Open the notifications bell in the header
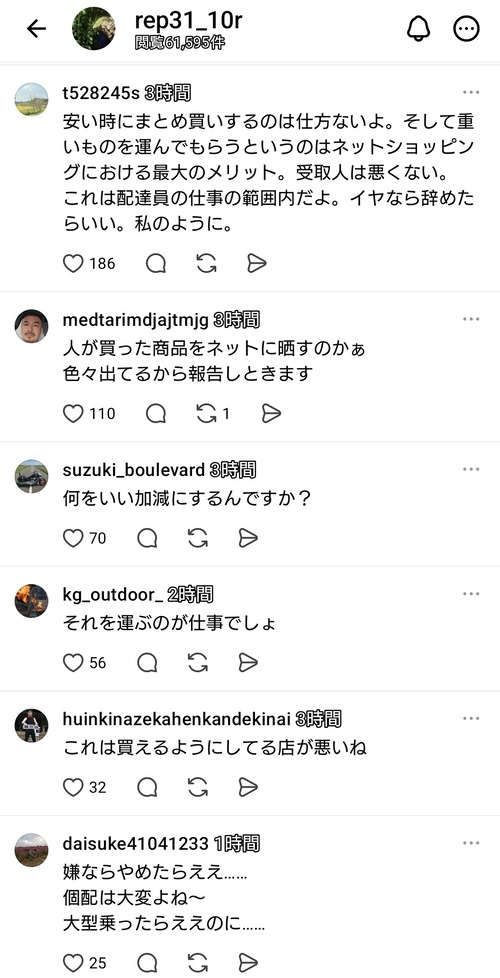The width and height of the screenshot is (500, 978). [x=418, y=28]
